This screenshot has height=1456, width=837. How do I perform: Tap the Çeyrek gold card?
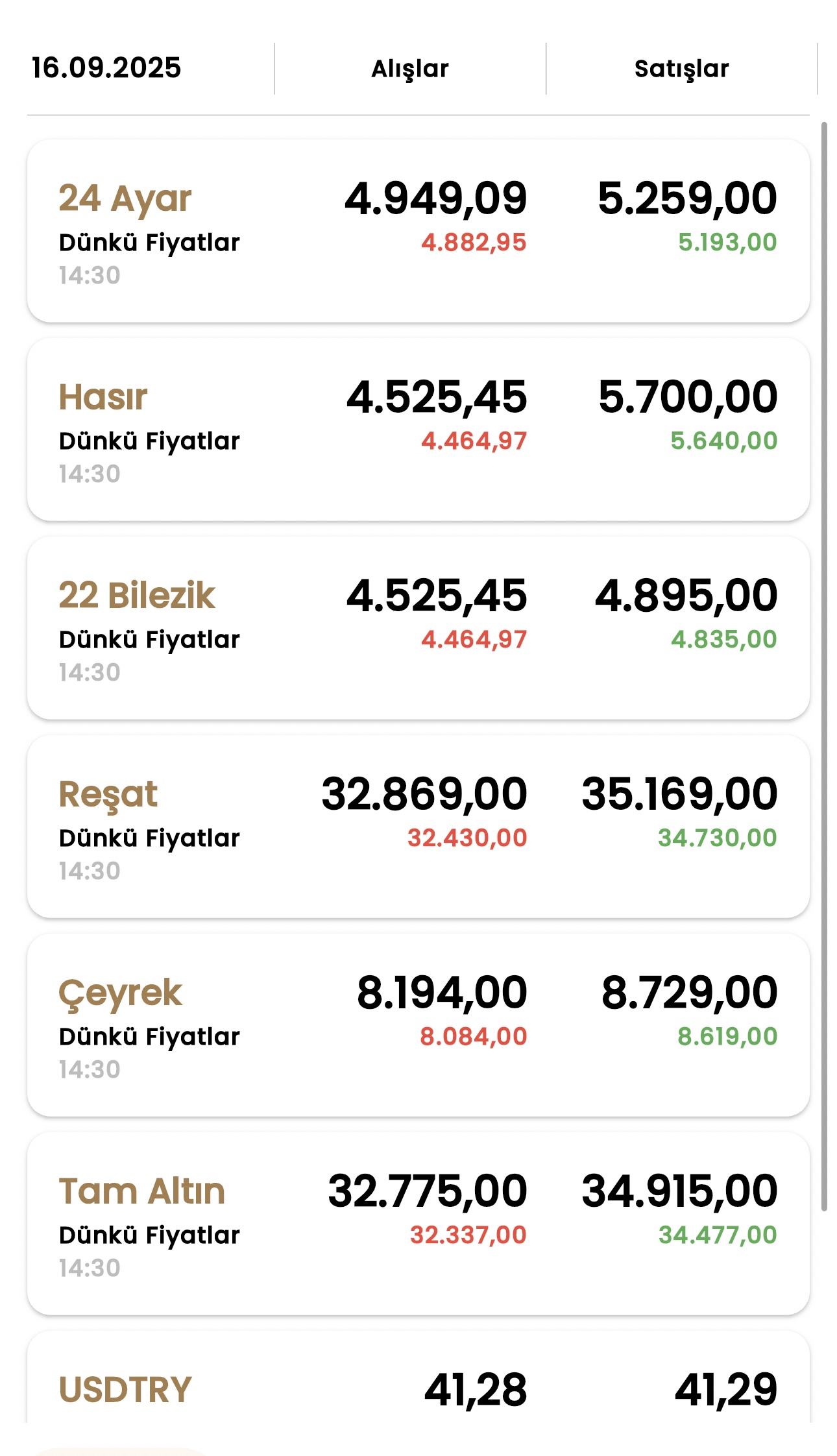pyautogui.click(x=418, y=1025)
